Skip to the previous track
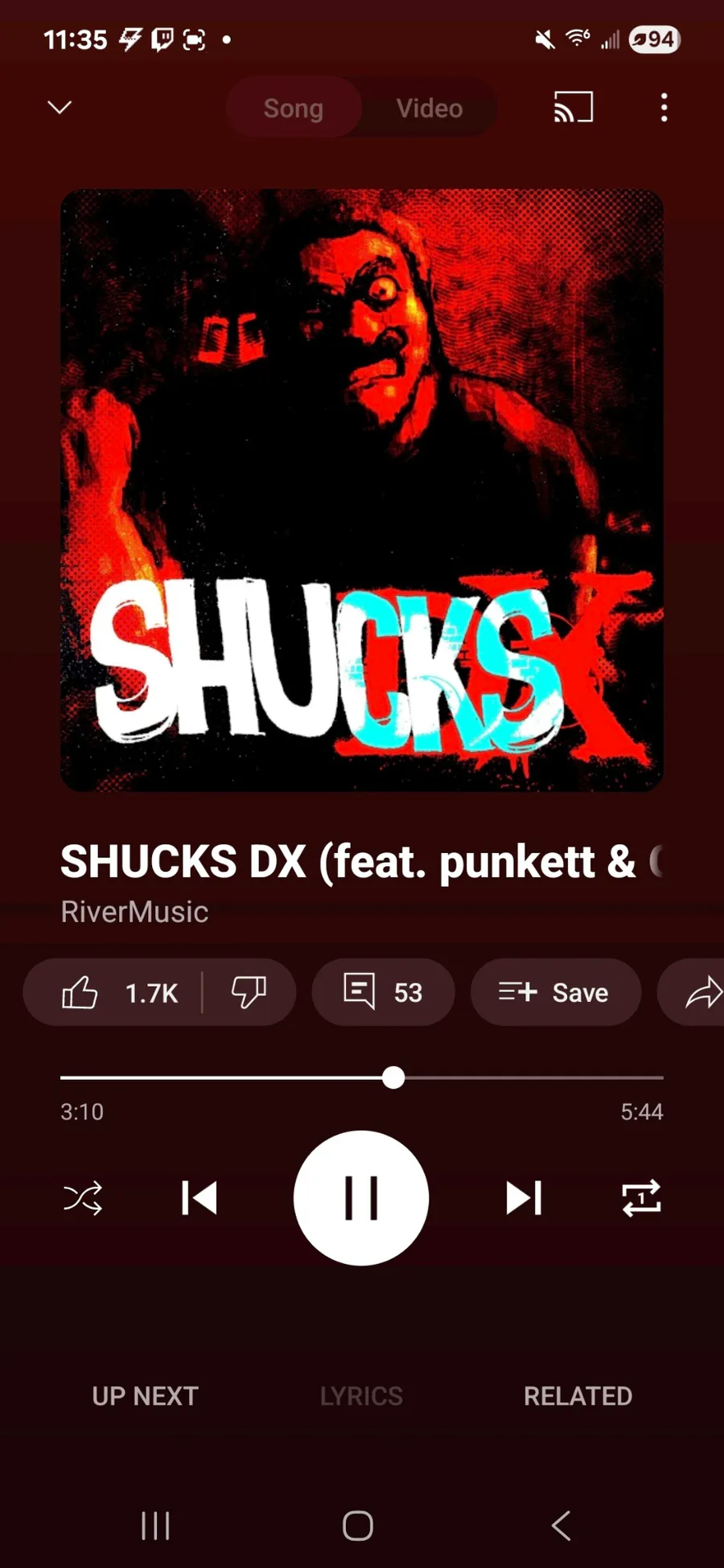The height and width of the screenshot is (1568, 724). point(200,1198)
